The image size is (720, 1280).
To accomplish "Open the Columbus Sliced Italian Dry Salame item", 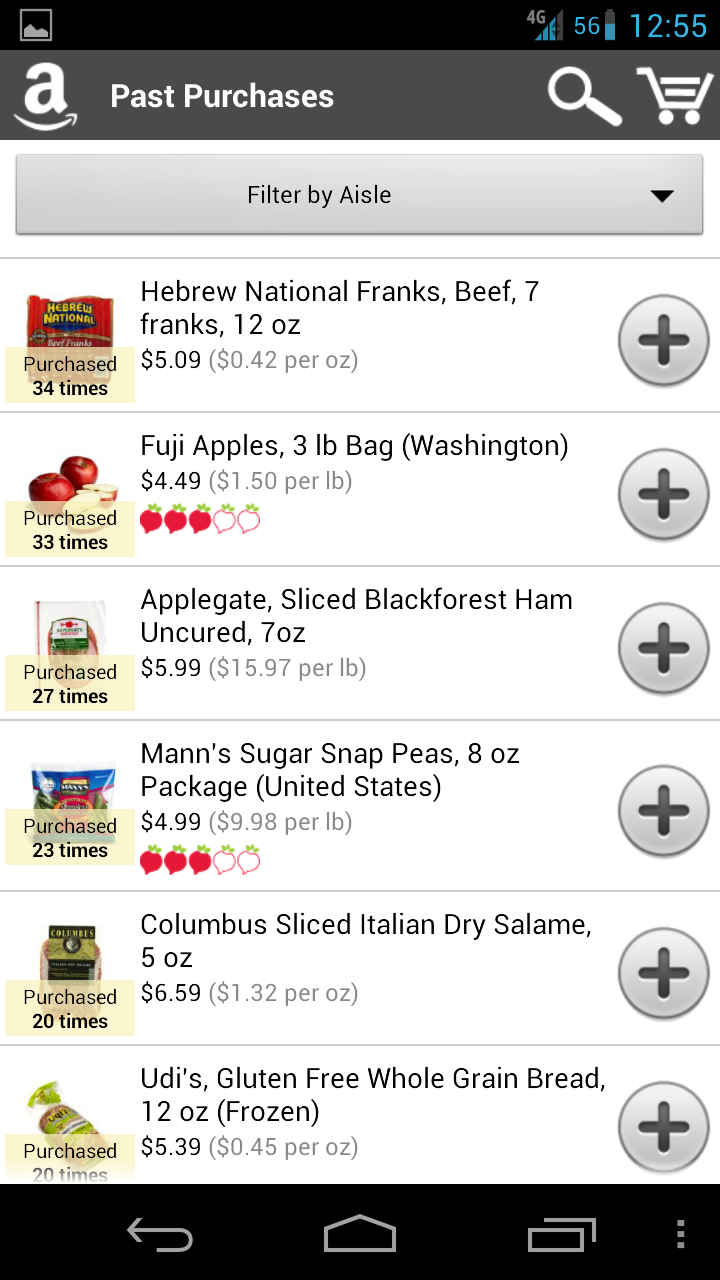I will point(366,940).
